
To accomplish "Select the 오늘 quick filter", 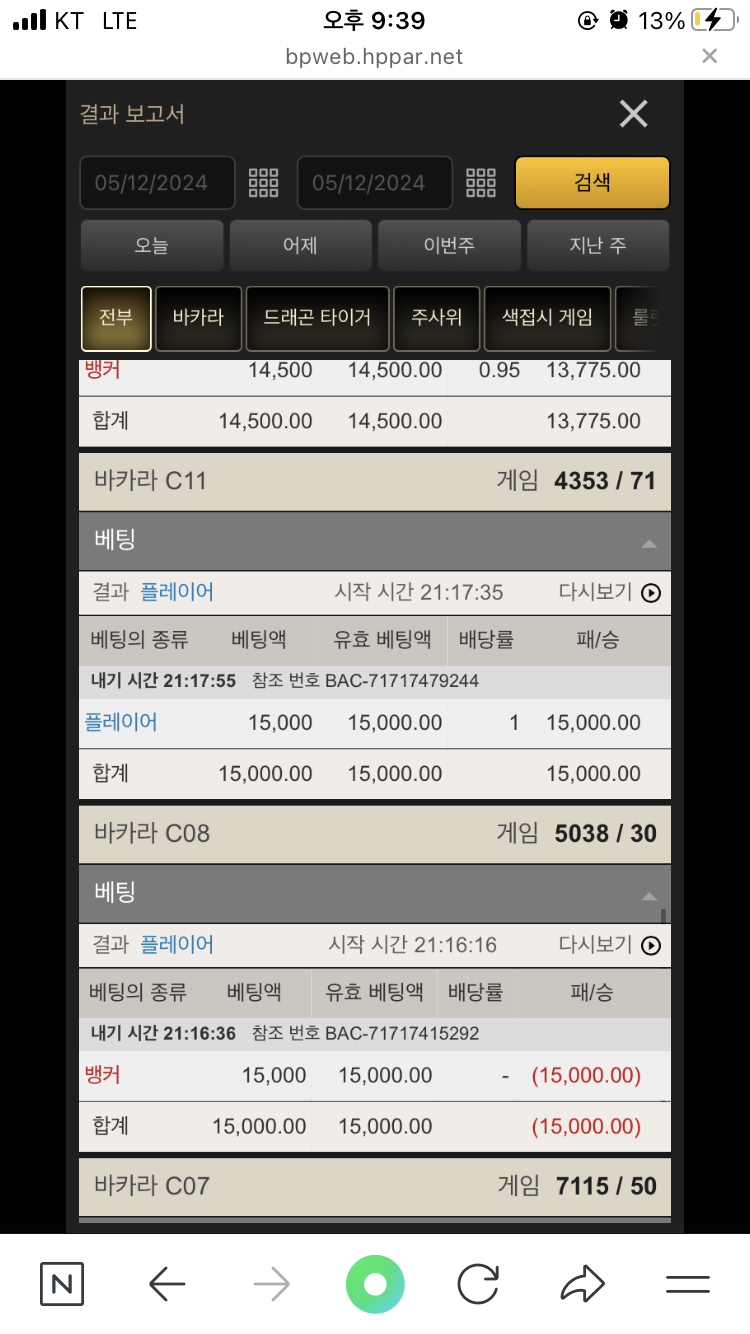I will pos(151,245).
